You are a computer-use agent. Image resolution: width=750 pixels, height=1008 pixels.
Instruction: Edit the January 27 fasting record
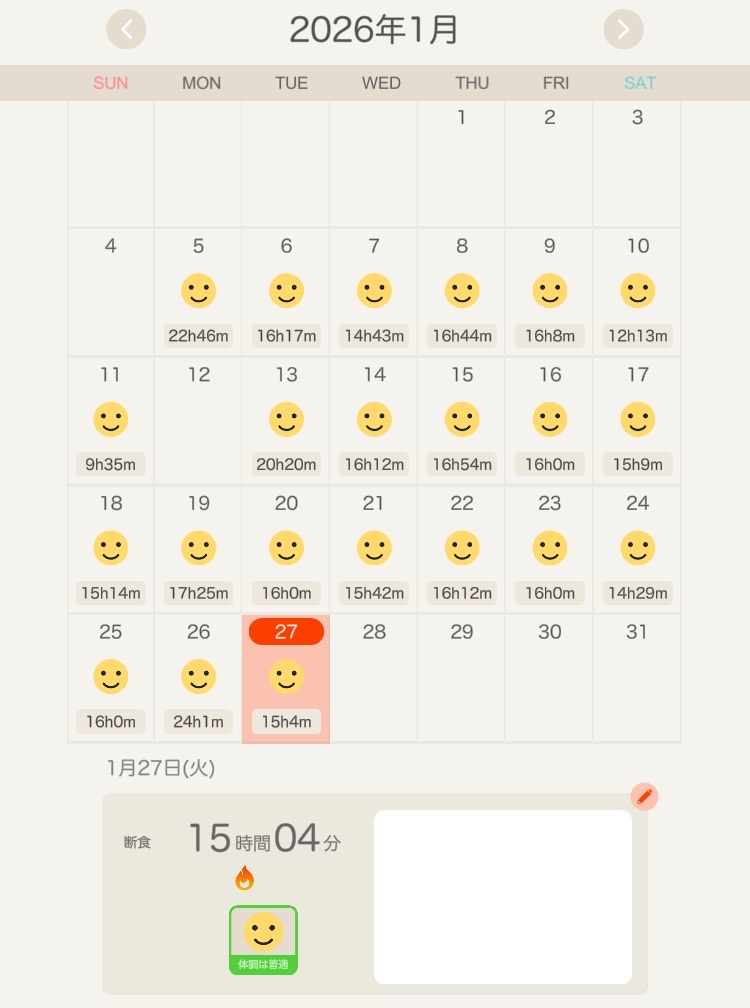pyautogui.click(x=644, y=796)
